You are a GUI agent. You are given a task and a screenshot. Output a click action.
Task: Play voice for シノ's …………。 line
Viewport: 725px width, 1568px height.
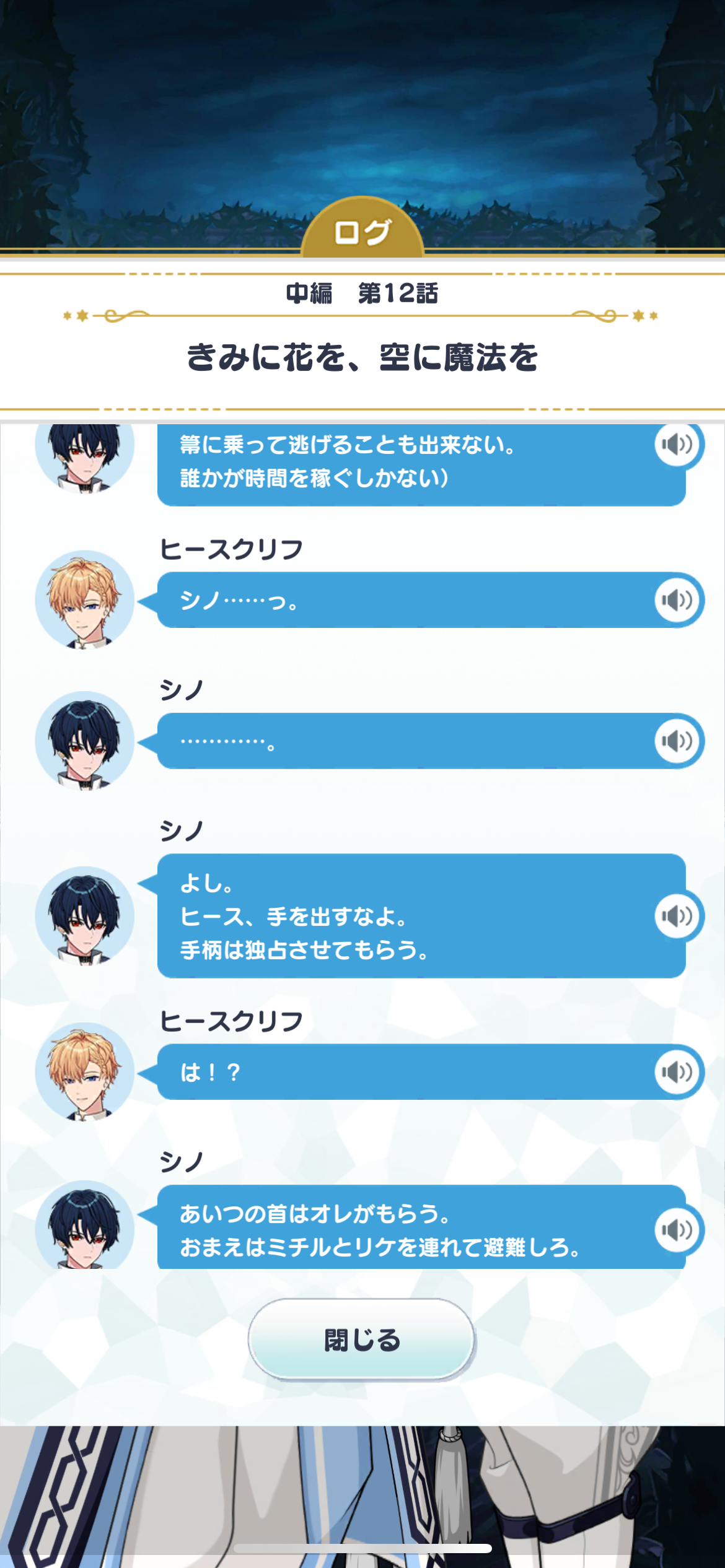(677, 741)
